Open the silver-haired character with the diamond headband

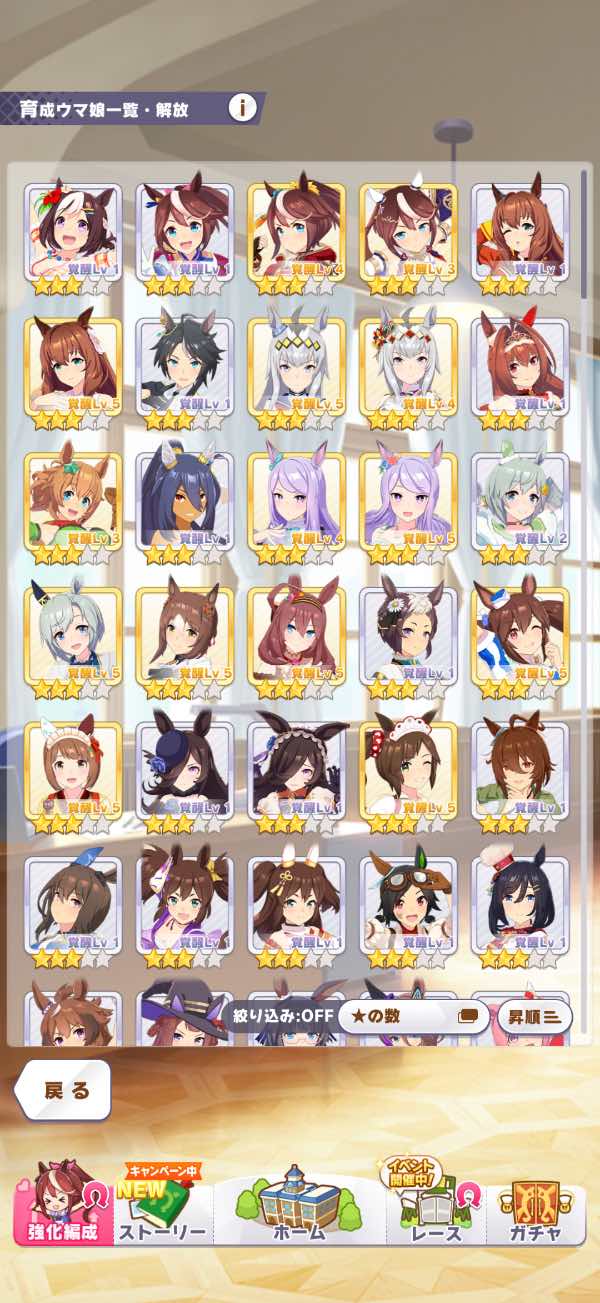point(296,365)
